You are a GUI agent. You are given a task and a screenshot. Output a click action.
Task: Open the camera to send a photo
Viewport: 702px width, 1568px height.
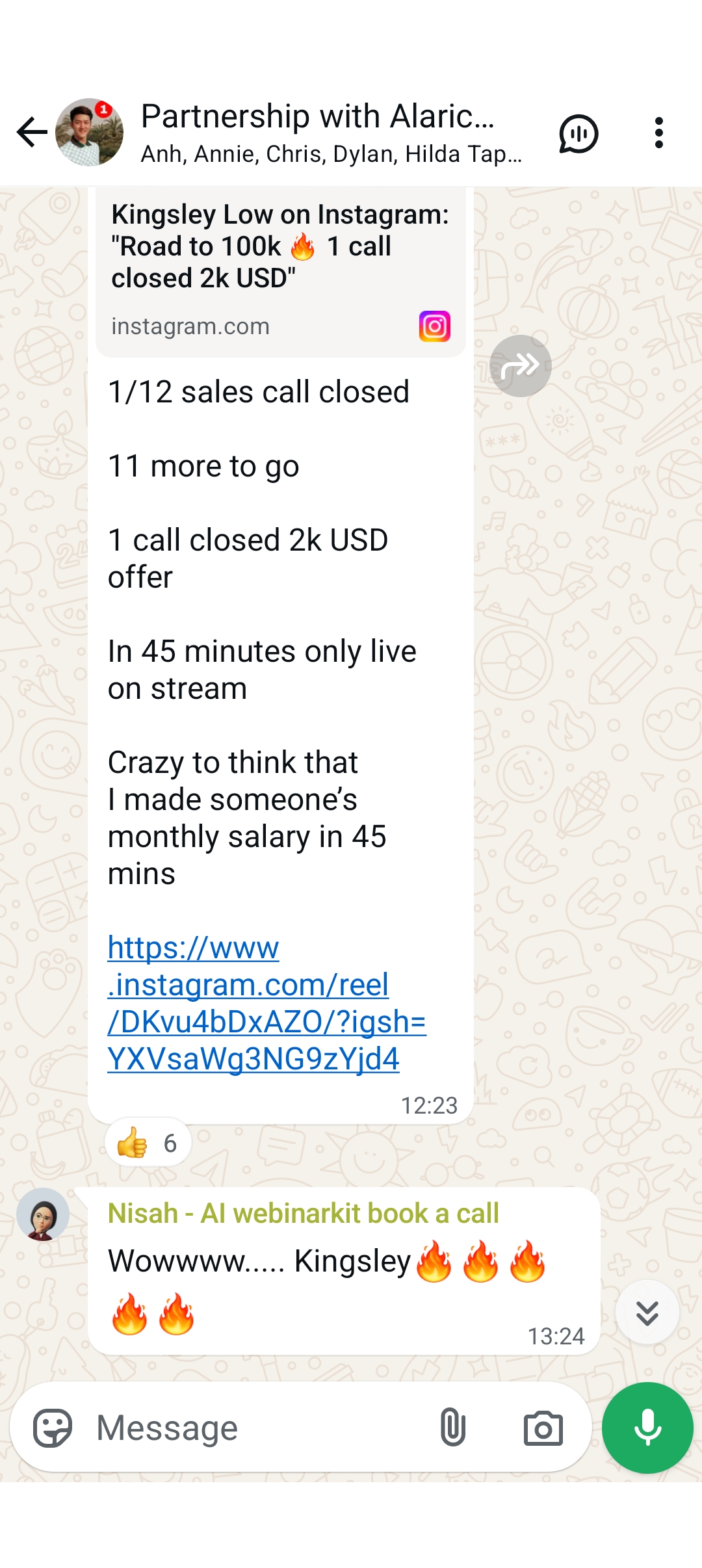click(x=543, y=1428)
